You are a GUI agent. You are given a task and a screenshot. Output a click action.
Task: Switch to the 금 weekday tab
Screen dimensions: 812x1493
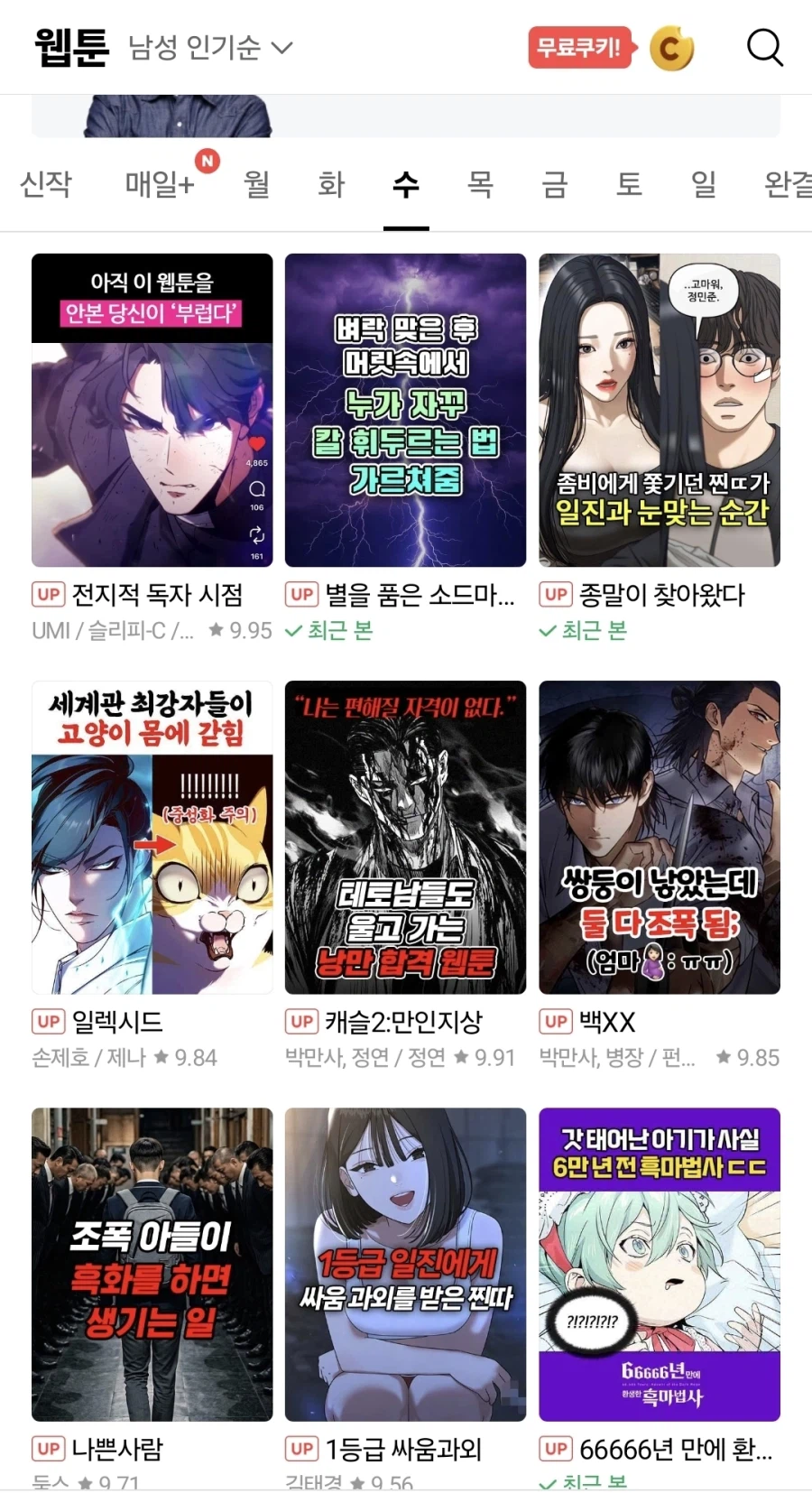click(554, 184)
